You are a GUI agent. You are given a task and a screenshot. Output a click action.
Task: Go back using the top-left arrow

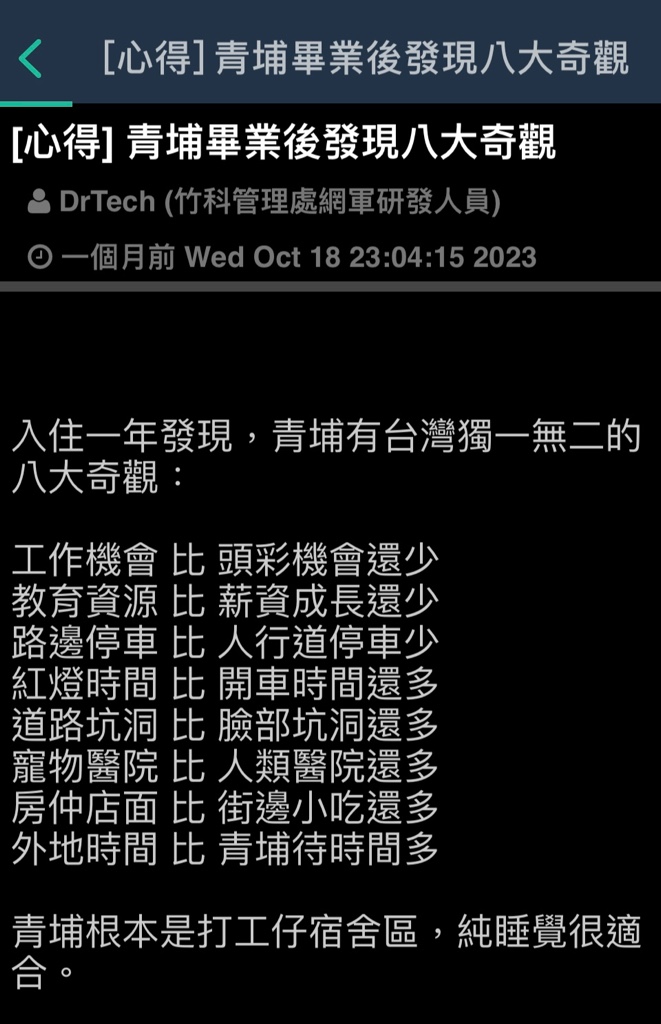tap(31, 60)
